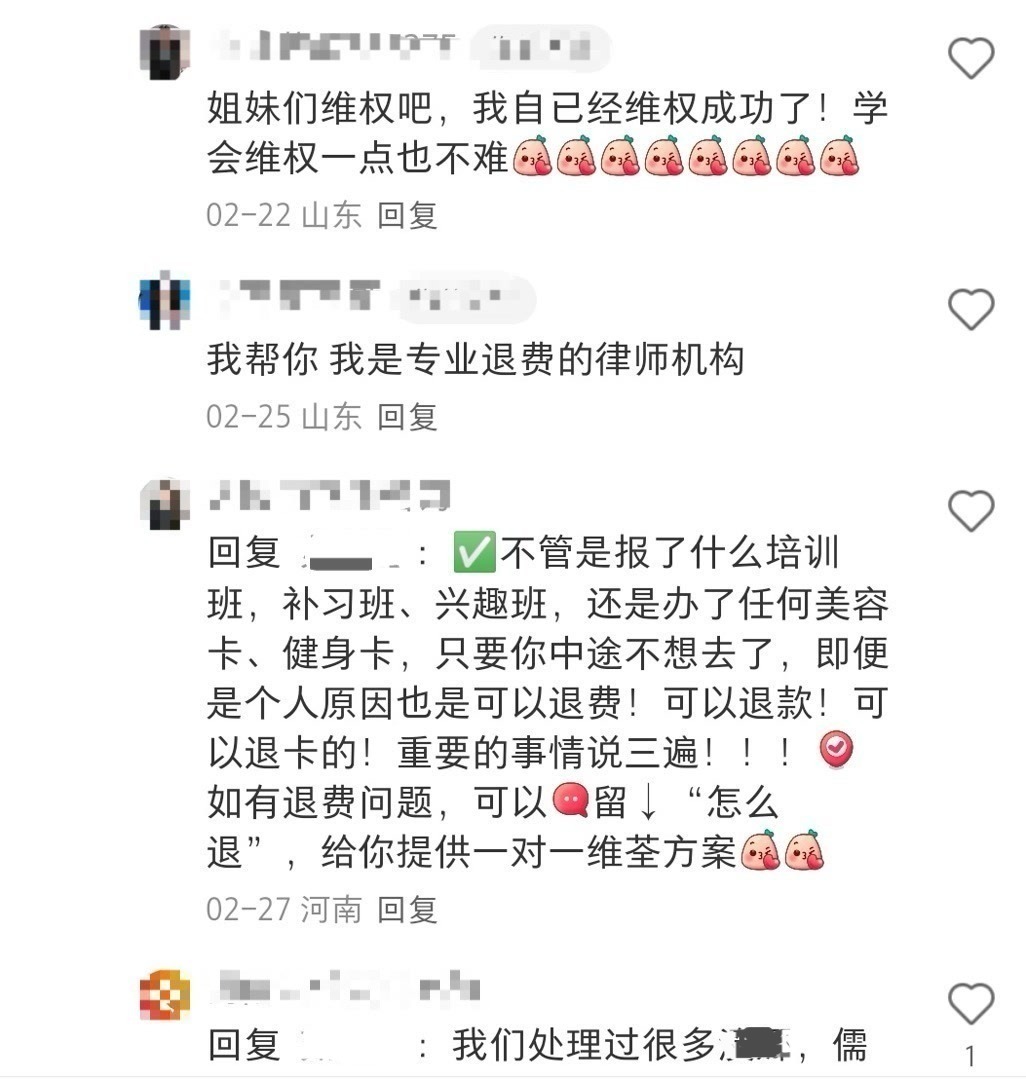
Task: Open avatar of the 02-27 河南 commenter
Action: [x=165, y=503]
